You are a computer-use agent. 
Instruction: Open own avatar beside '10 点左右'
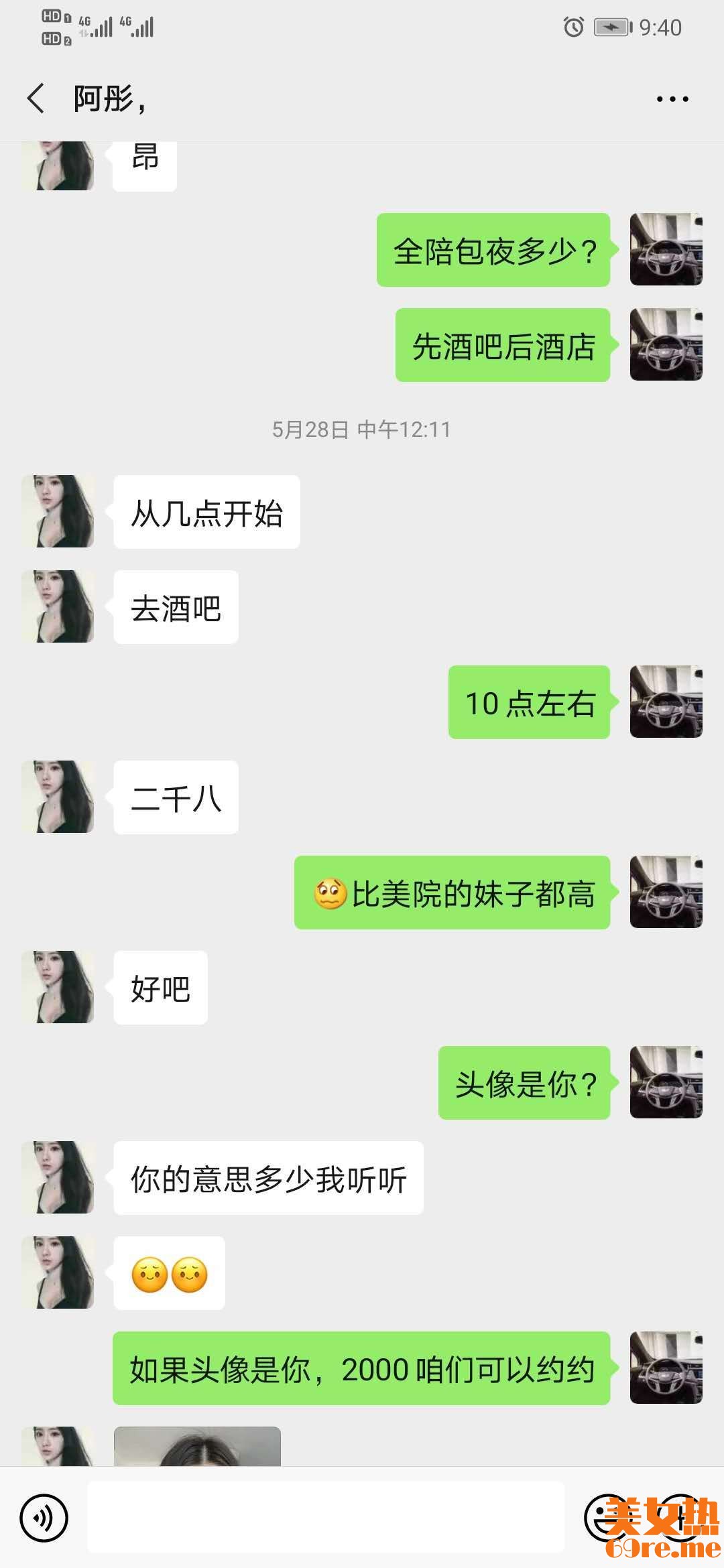coord(666,702)
